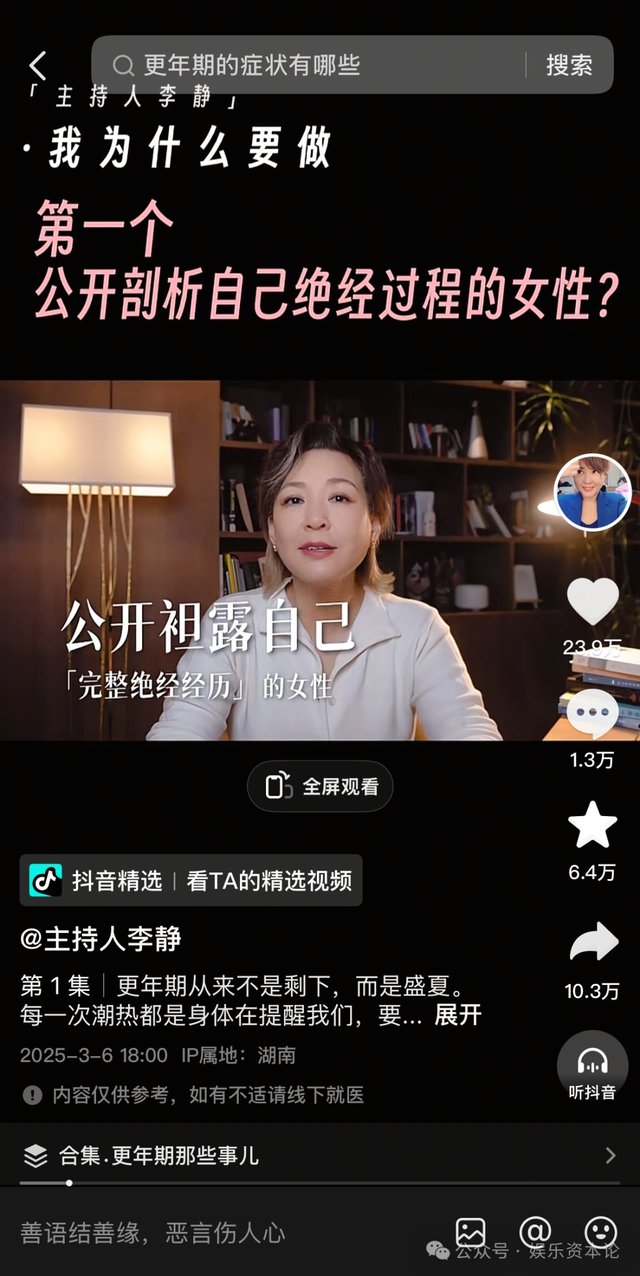Open 抖音精选 看TA的精选视频 chip
The height and width of the screenshot is (1276, 640).
[x=191, y=880]
